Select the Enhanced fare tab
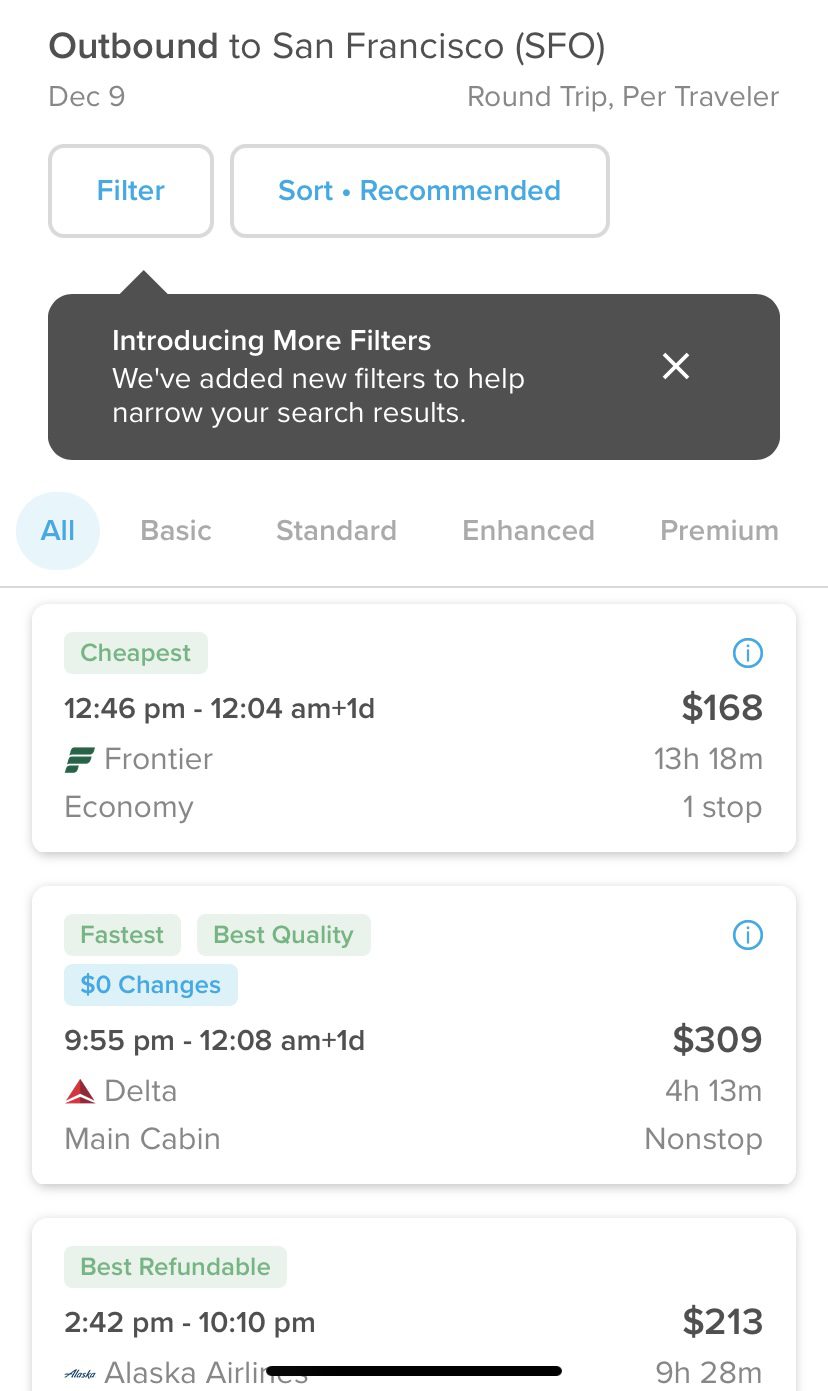This screenshot has width=828, height=1391. (x=528, y=530)
